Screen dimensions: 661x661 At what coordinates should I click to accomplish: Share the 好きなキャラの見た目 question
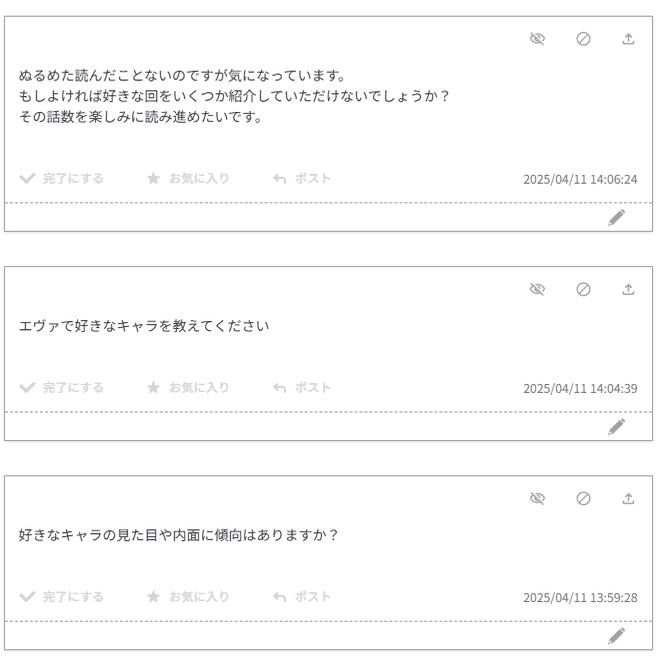pos(628,498)
